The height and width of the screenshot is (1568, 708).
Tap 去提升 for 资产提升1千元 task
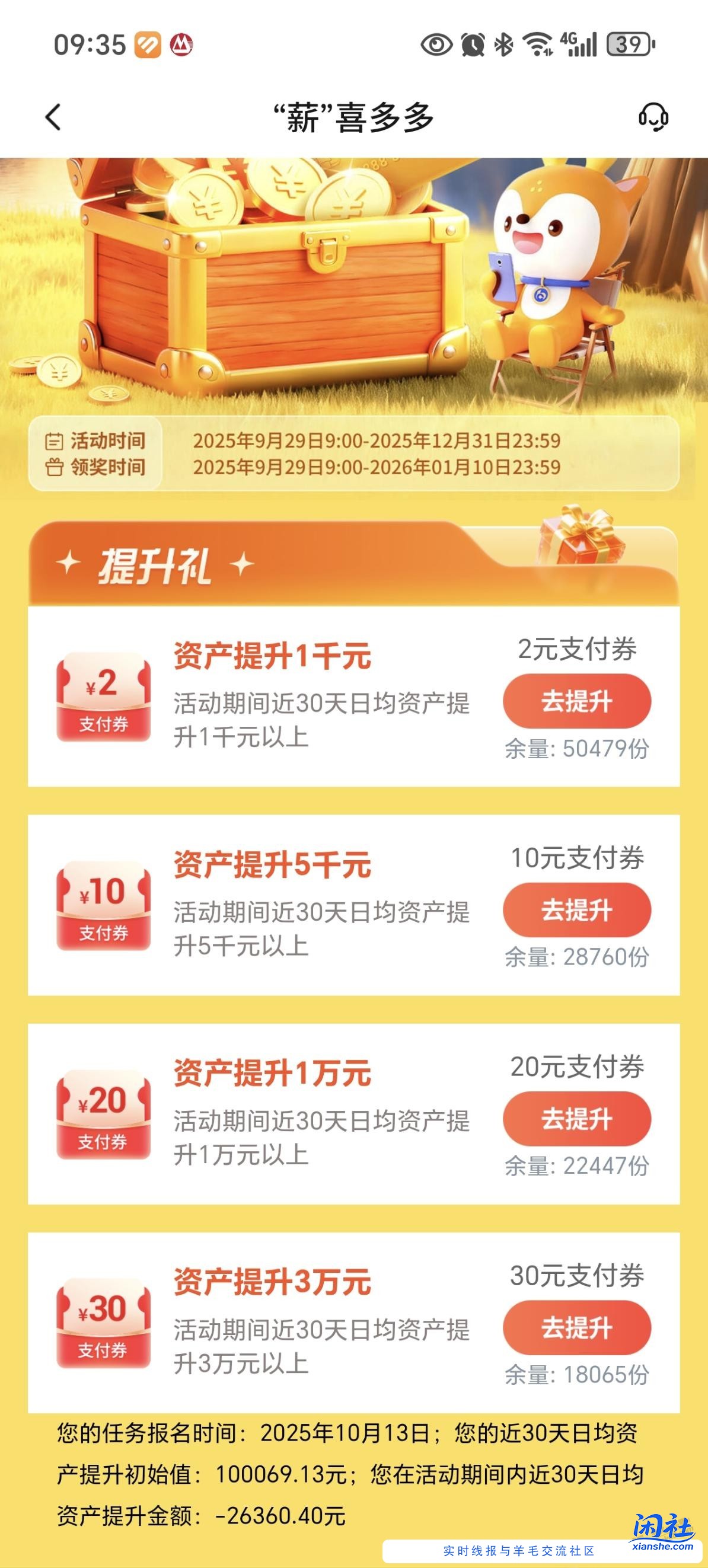tap(577, 701)
